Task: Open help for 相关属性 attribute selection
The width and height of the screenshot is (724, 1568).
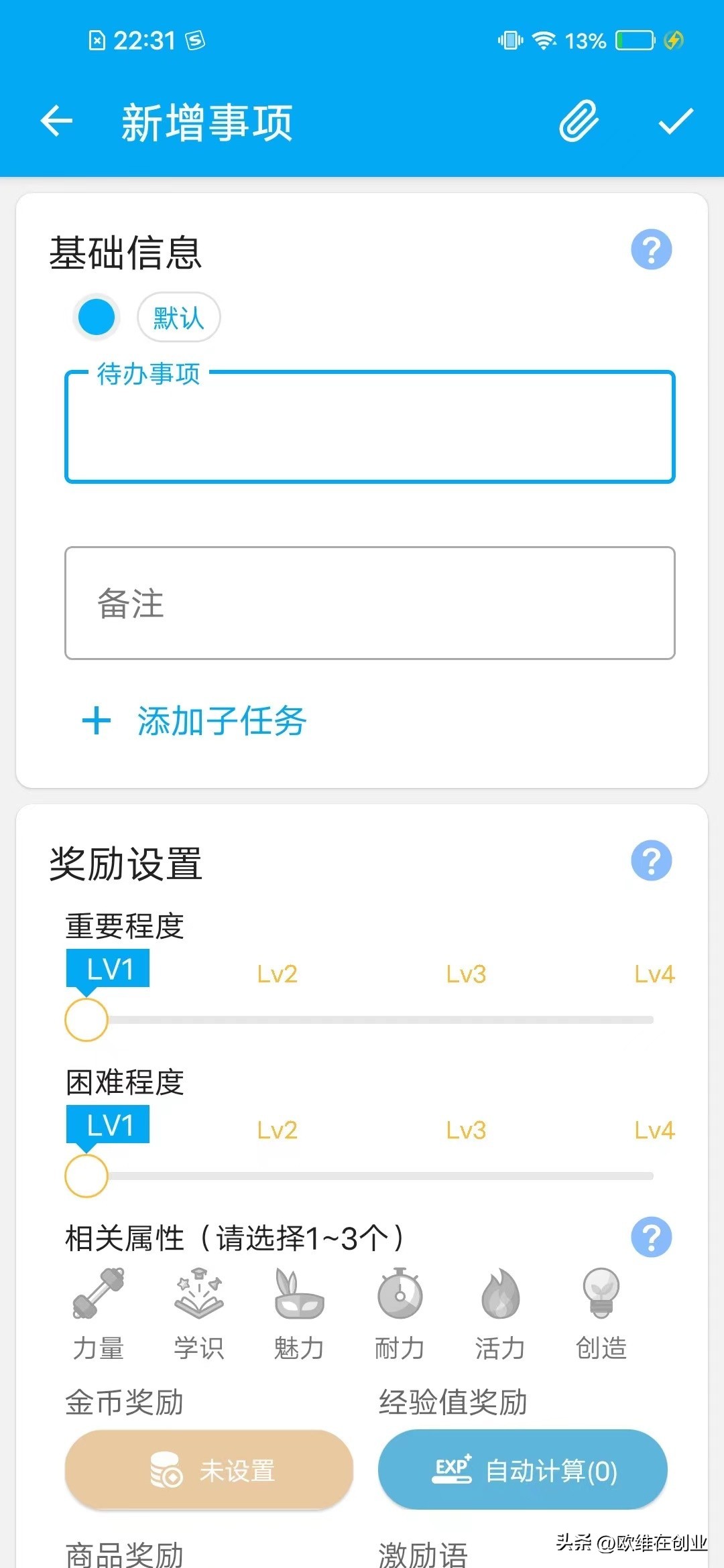Action: coord(651,1237)
